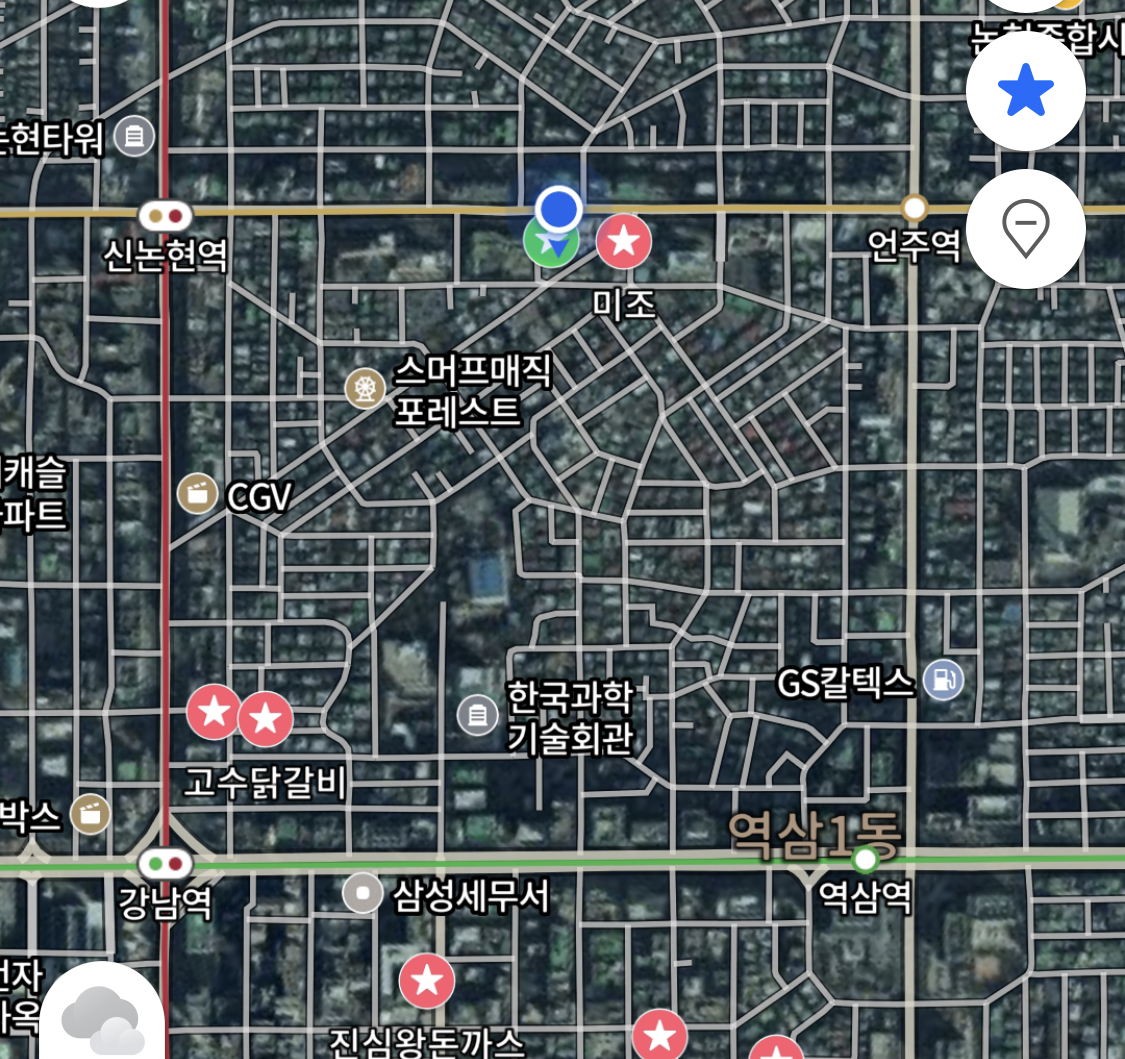Select the 역삼역 station marker
1125x1059 pixels.
pyautogui.click(x=866, y=859)
